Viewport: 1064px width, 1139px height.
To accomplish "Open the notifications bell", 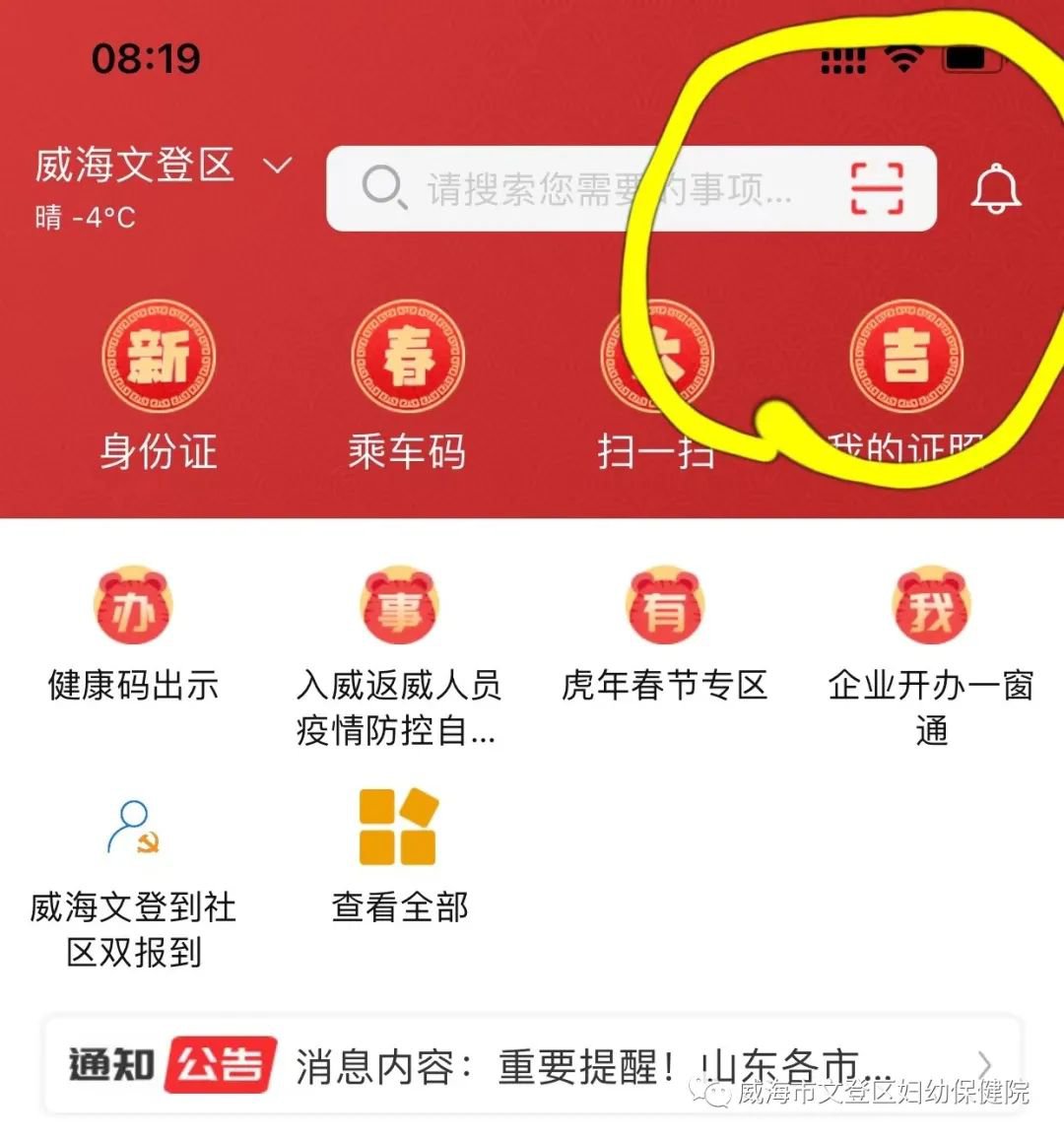I will pos(996,188).
